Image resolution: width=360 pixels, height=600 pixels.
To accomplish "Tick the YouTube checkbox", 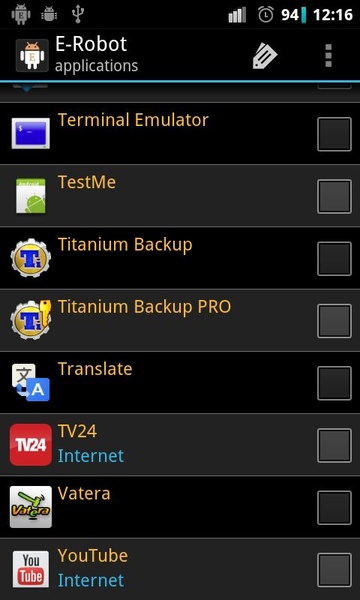I will pyautogui.click(x=334, y=570).
